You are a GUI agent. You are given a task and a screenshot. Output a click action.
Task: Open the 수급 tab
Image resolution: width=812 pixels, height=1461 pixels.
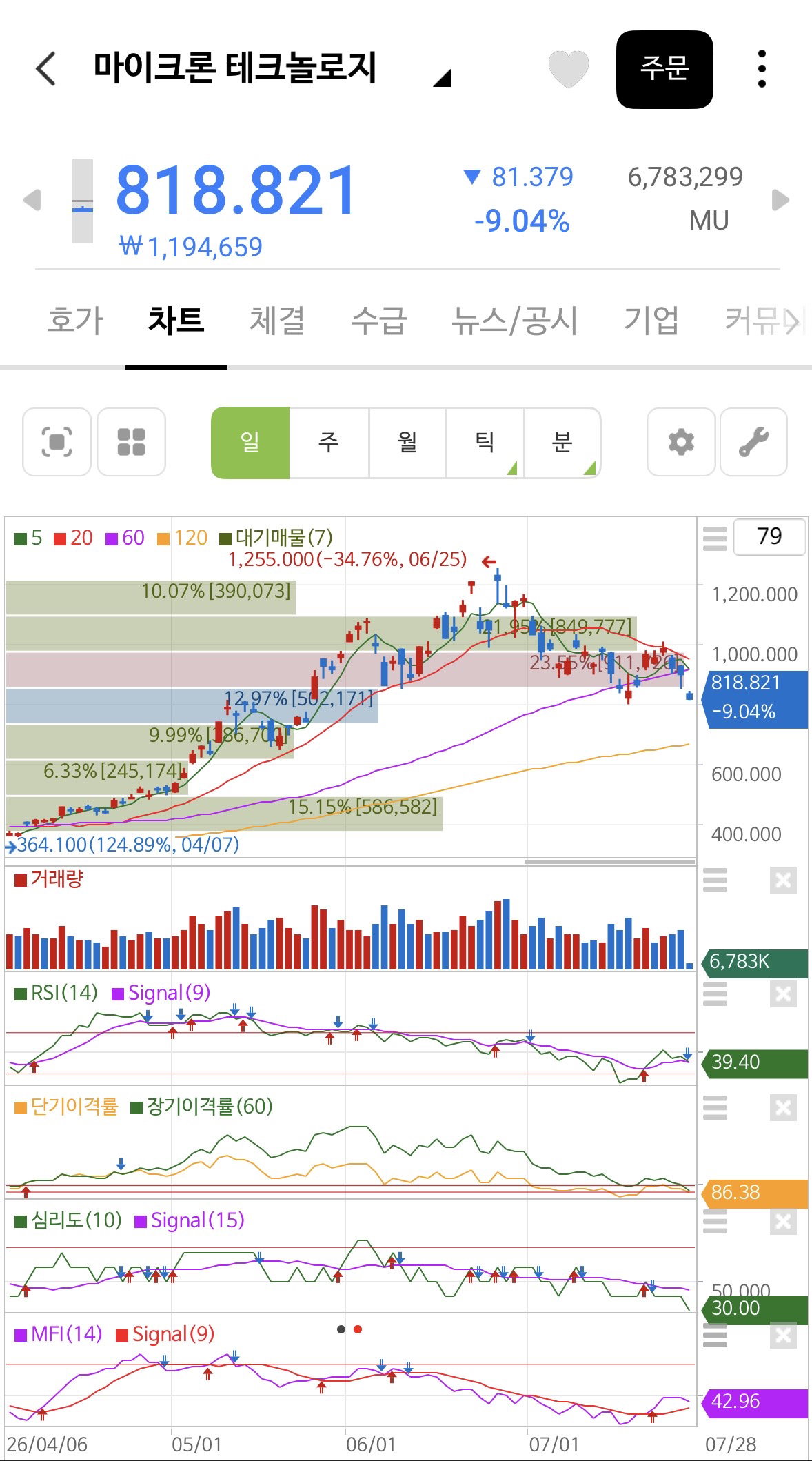378,321
